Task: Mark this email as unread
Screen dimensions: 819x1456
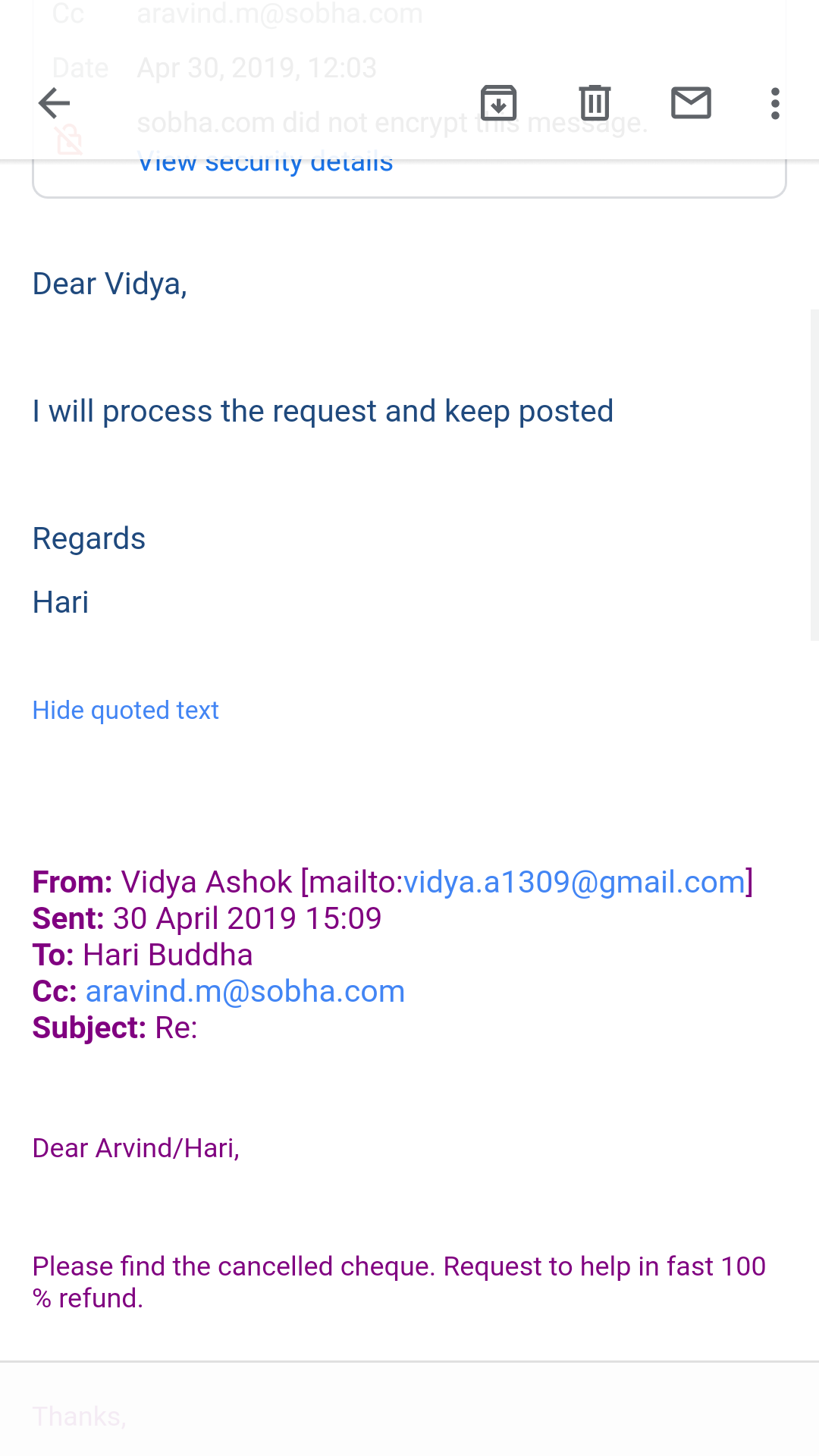Action: point(691,103)
